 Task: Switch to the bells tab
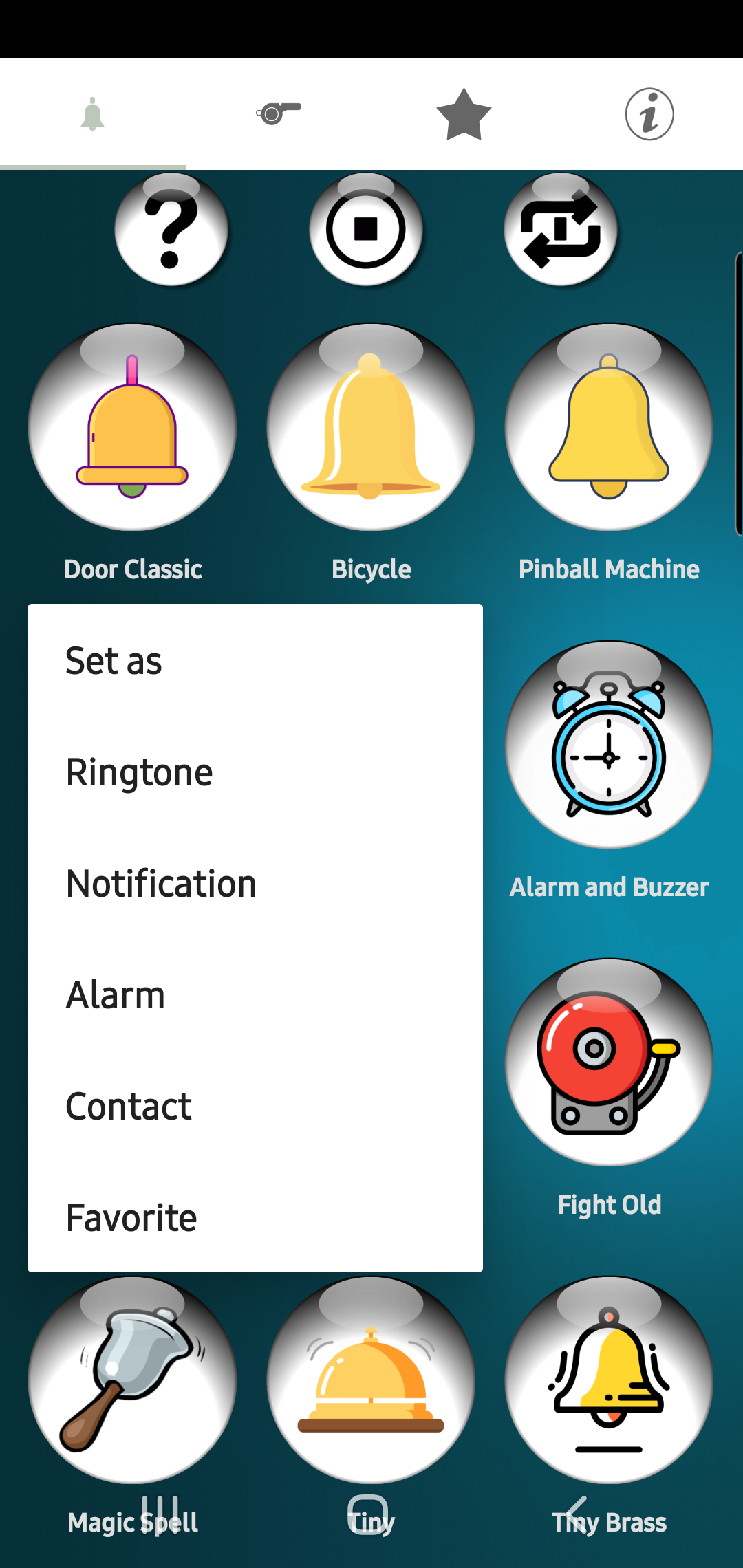click(92, 114)
